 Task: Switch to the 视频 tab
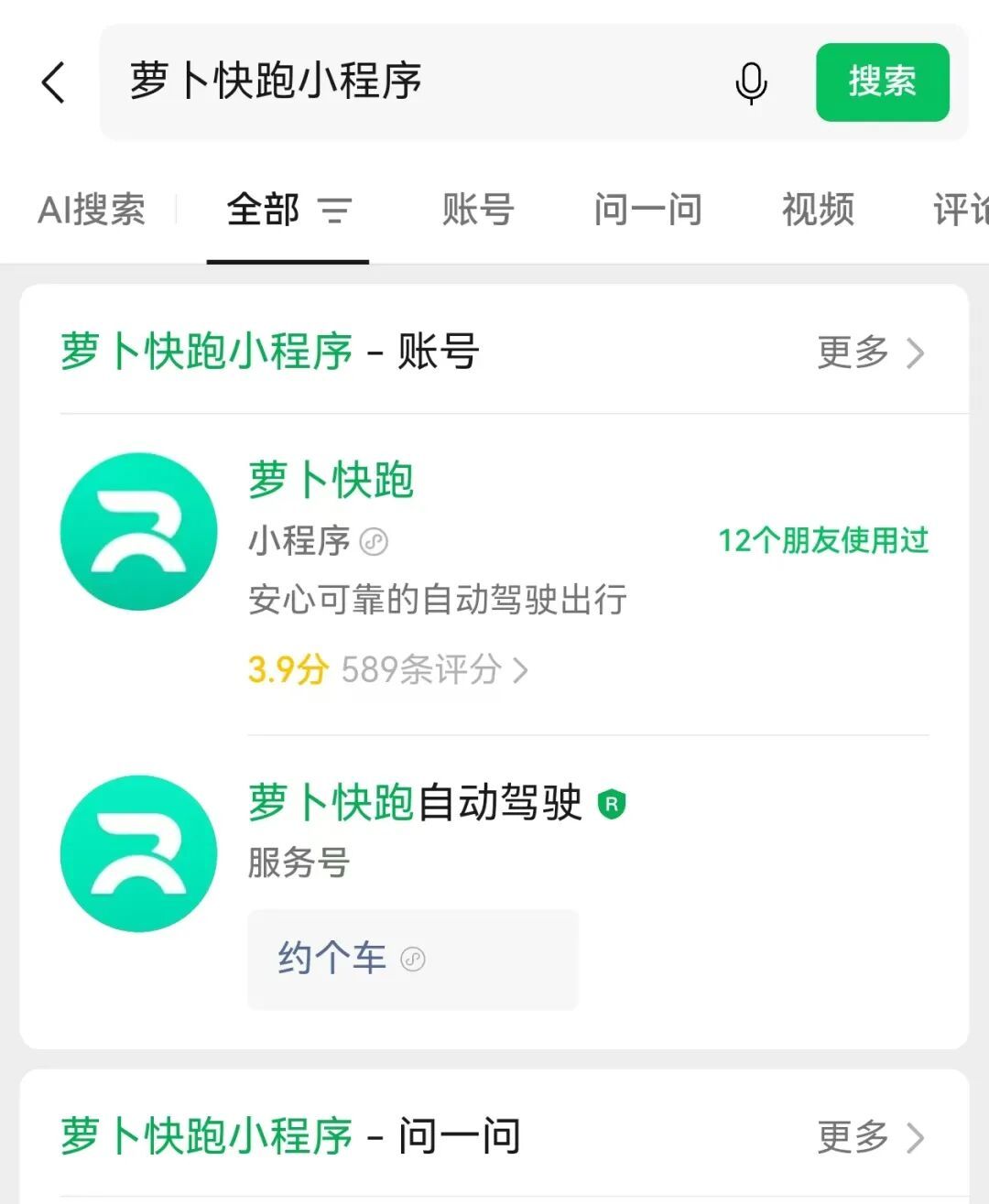818,210
